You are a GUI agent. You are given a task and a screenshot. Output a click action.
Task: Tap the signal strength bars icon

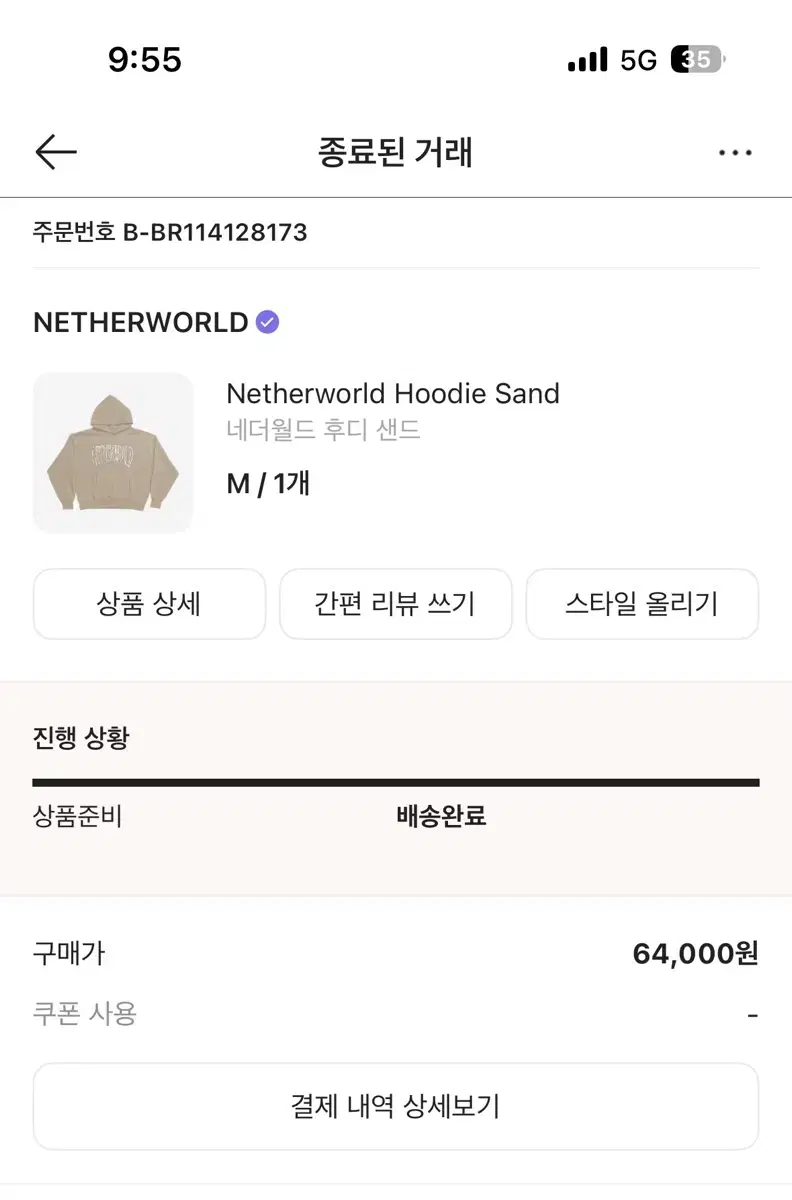coord(587,60)
